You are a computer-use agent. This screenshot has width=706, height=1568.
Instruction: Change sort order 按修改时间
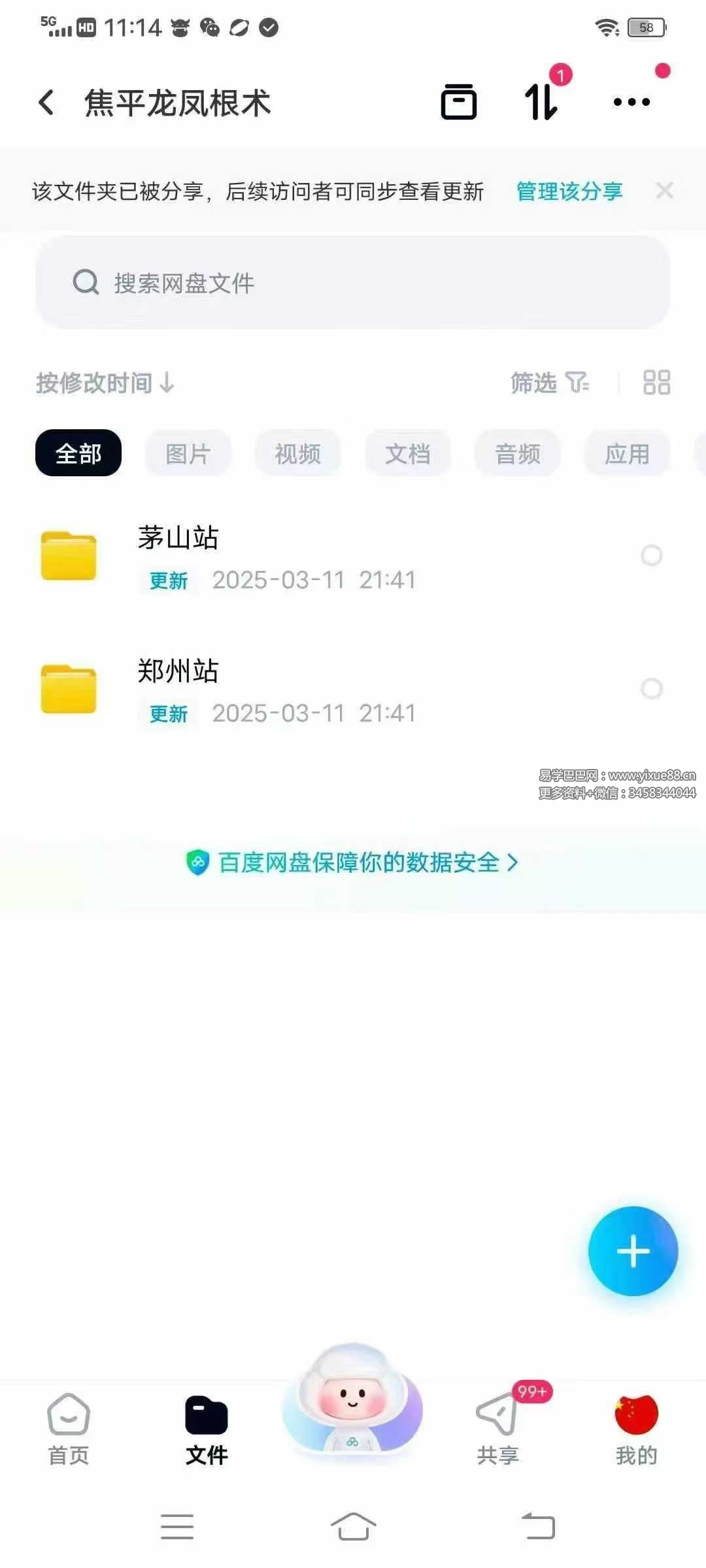tap(105, 383)
